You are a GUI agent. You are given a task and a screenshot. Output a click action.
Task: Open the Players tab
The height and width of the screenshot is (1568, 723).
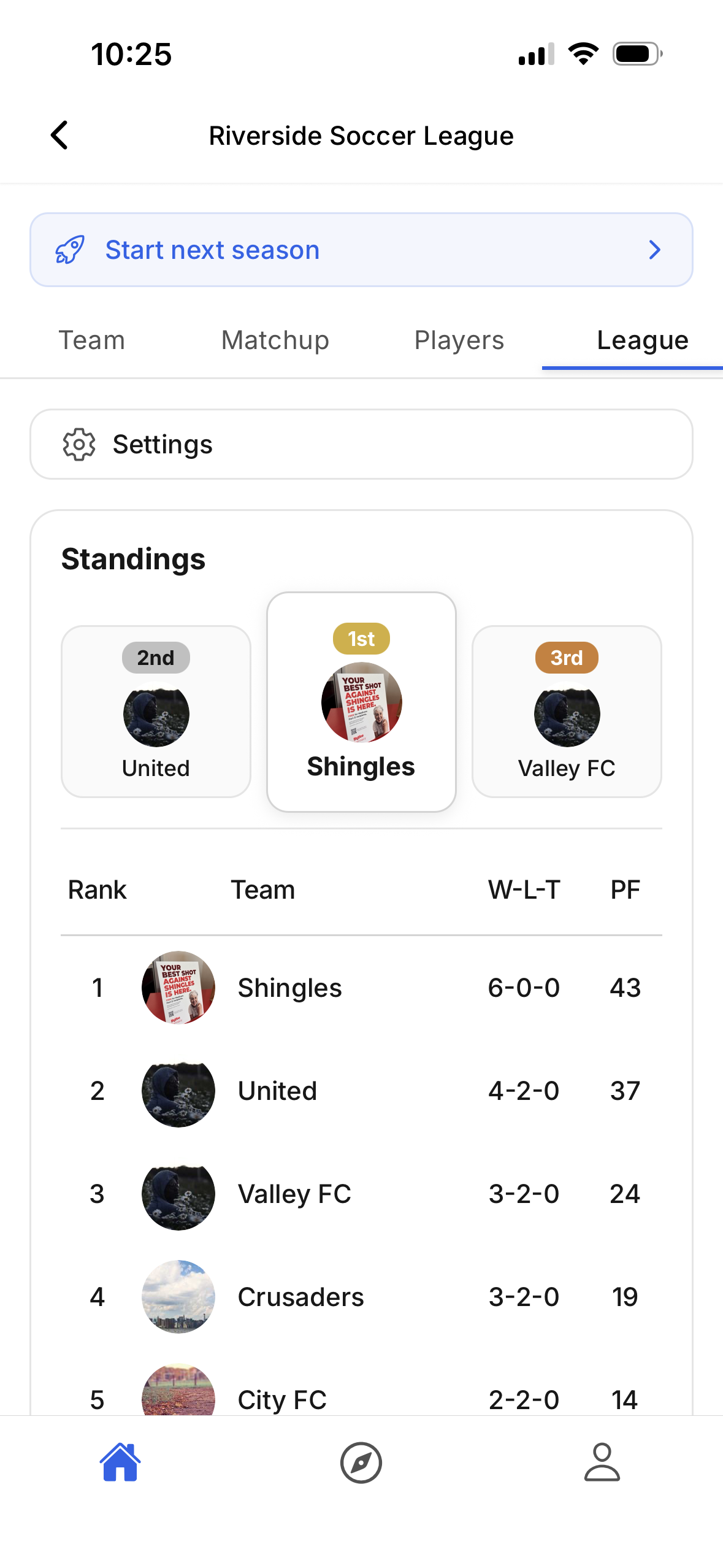pyautogui.click(x=459, y=339)
